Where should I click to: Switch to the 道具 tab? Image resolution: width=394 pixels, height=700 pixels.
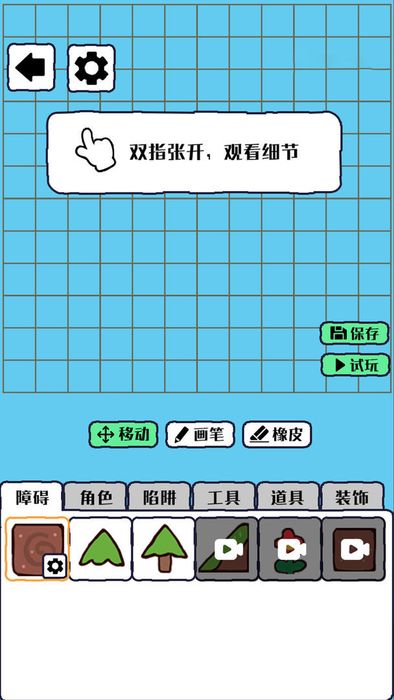[288, 497]
